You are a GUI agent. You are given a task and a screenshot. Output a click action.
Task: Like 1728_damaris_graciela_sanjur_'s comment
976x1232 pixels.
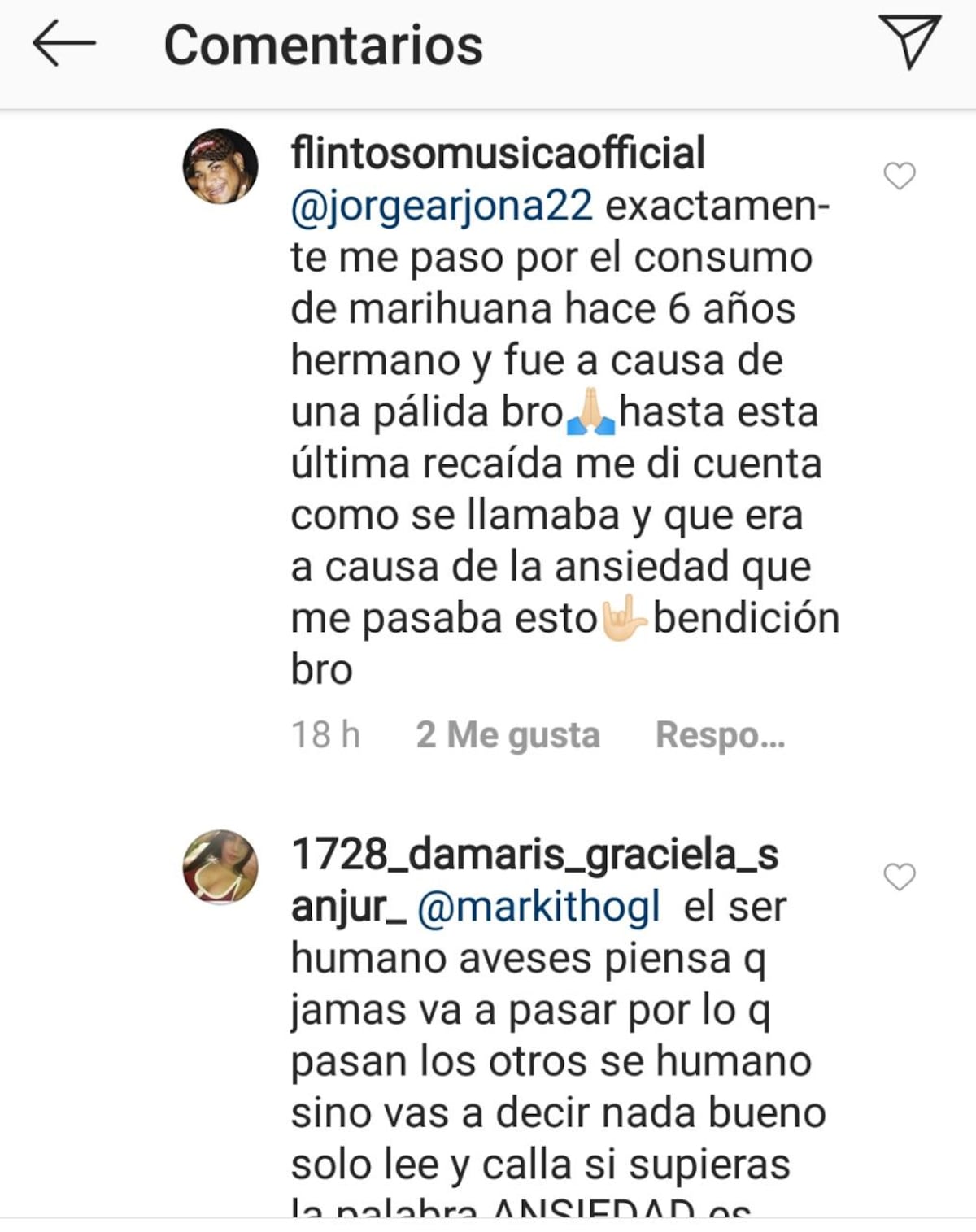(900, 877)
